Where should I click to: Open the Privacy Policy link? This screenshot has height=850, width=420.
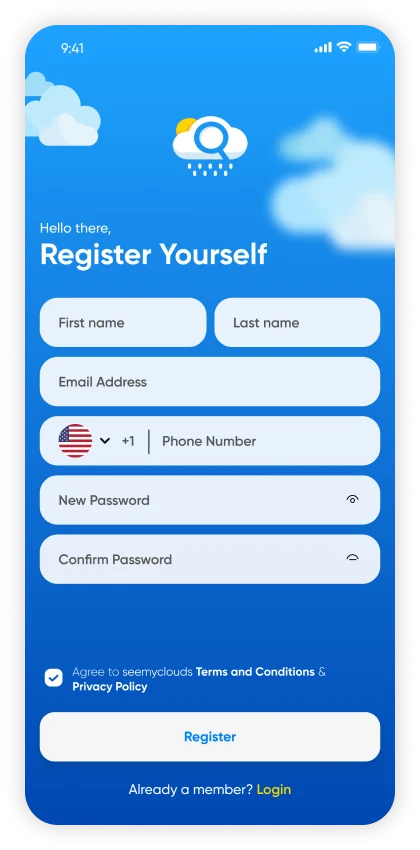coord(110,687)
